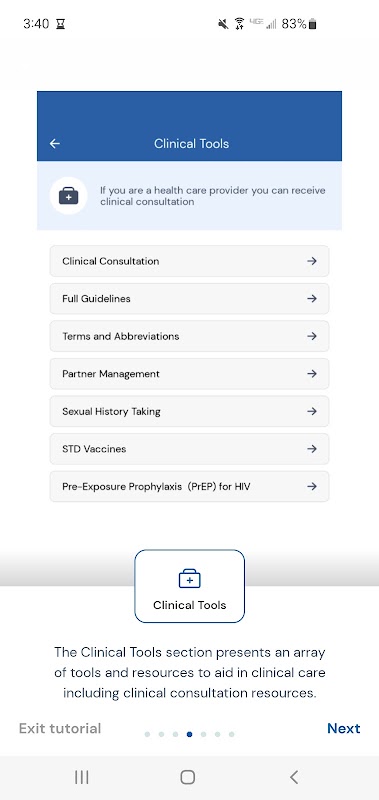379x800 pixels.
Task: Select the first page indicator dot
Action: (x=147, y=734)
